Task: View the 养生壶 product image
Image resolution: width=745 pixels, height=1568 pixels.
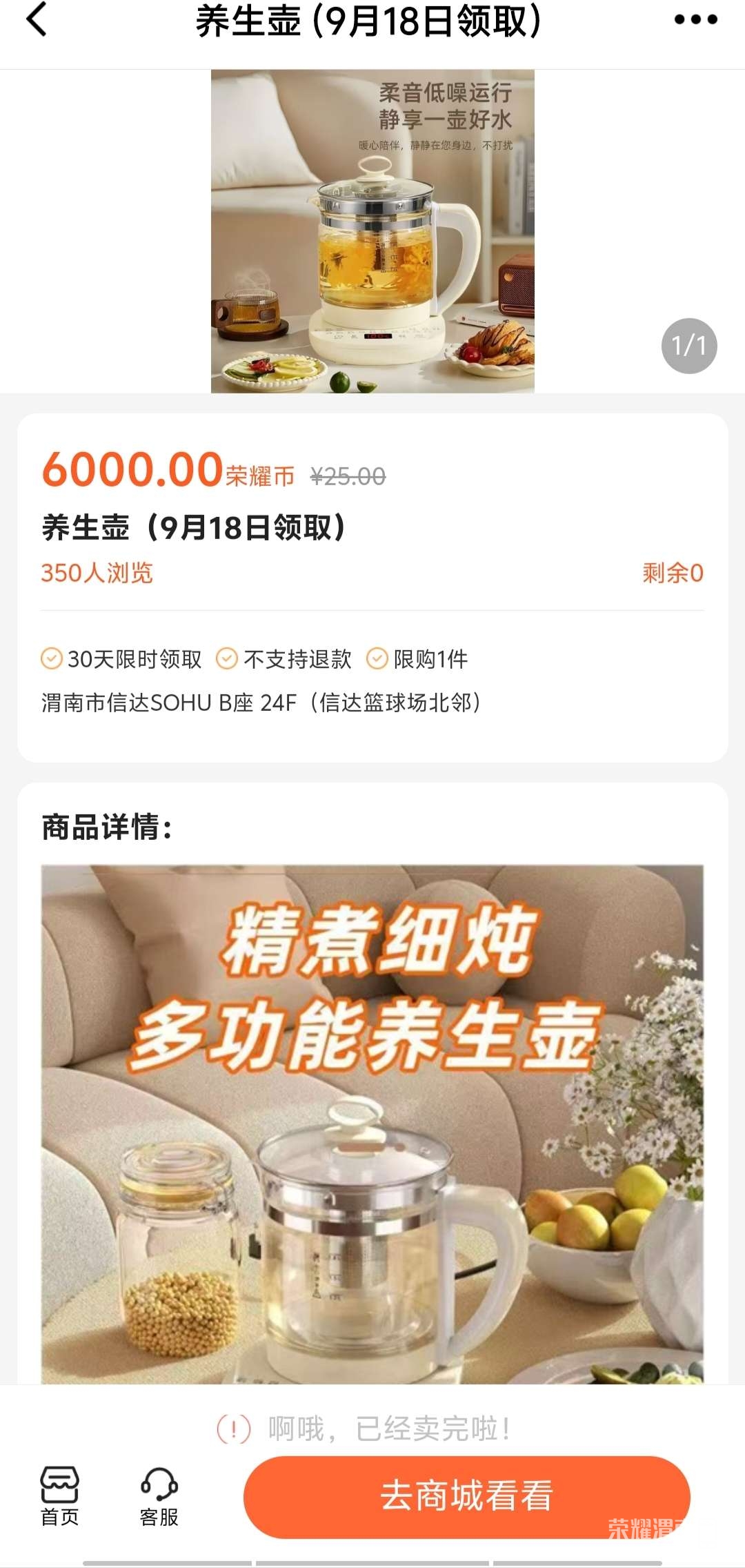Action: pos(372,231)
